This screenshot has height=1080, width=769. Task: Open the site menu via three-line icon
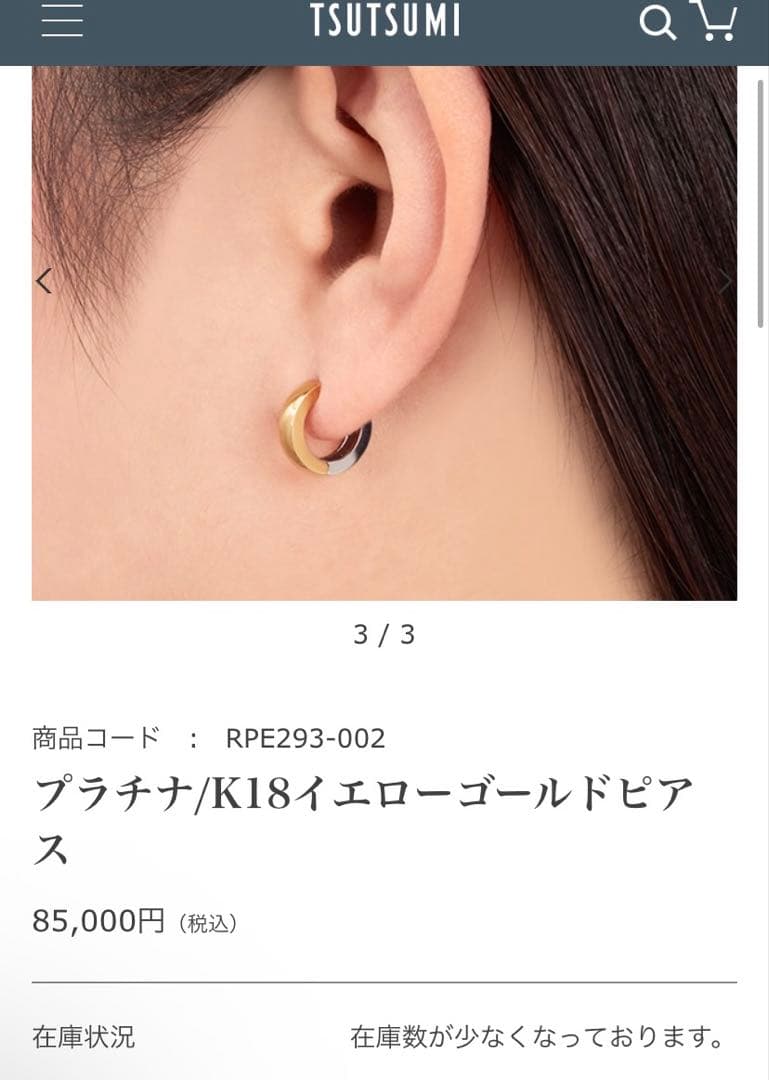click(62, 22)
